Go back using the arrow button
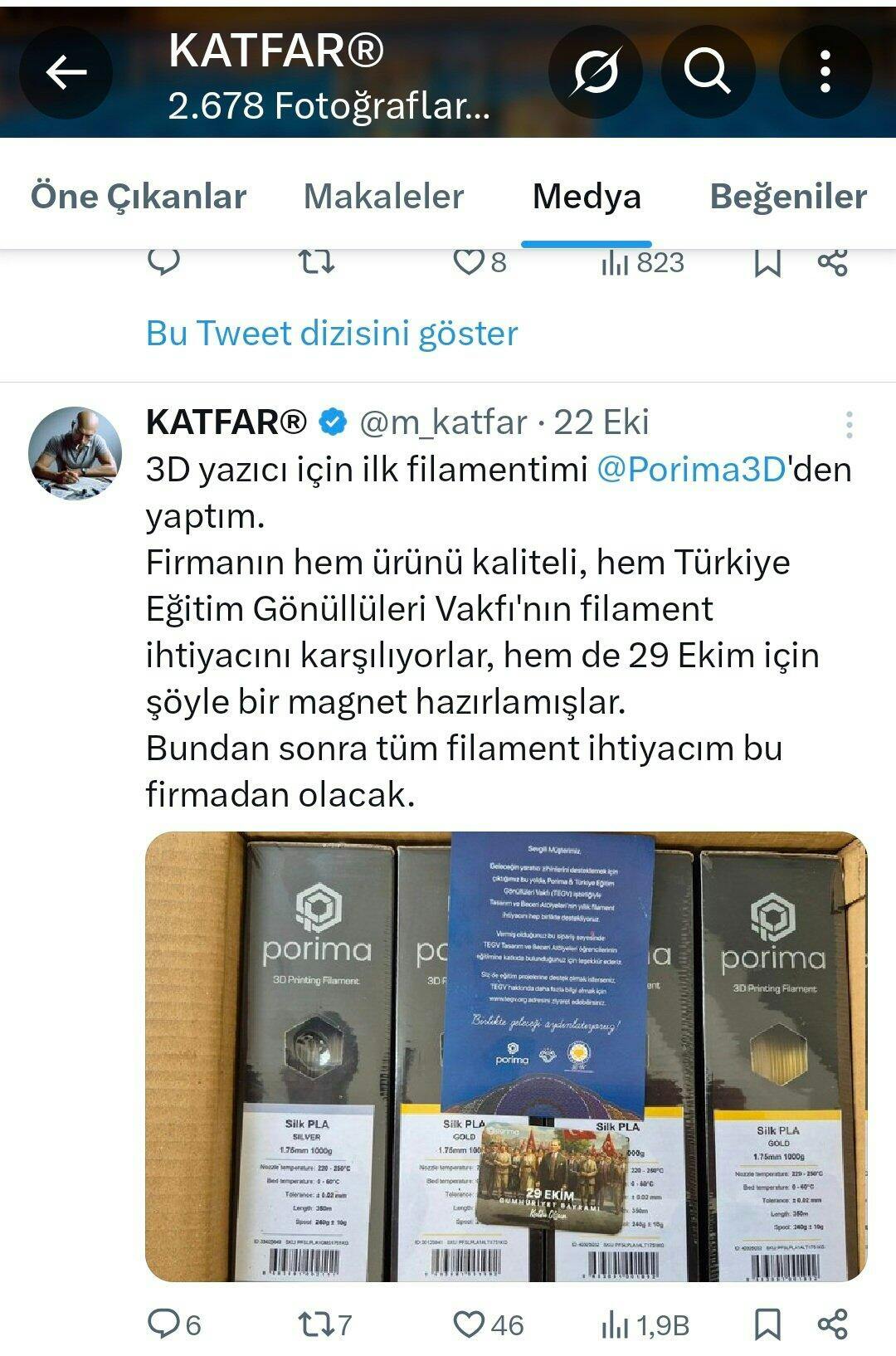 [x=66, y=73]
